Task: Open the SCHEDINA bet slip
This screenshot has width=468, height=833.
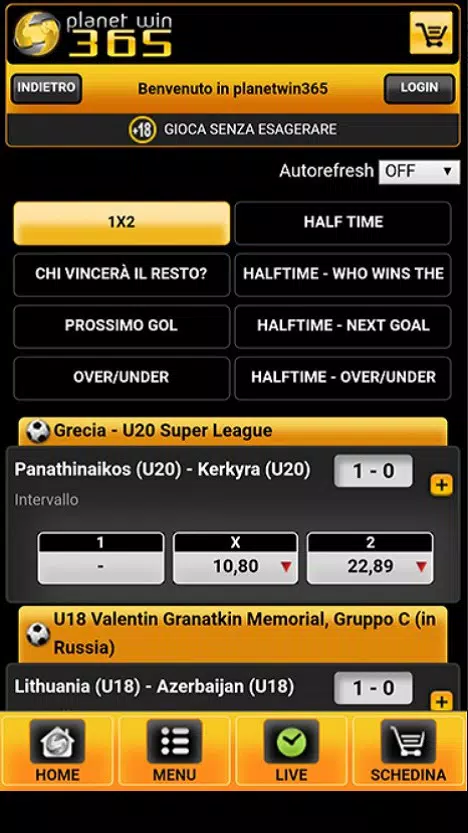Action: pyautogui.click(x=409, y=751)
